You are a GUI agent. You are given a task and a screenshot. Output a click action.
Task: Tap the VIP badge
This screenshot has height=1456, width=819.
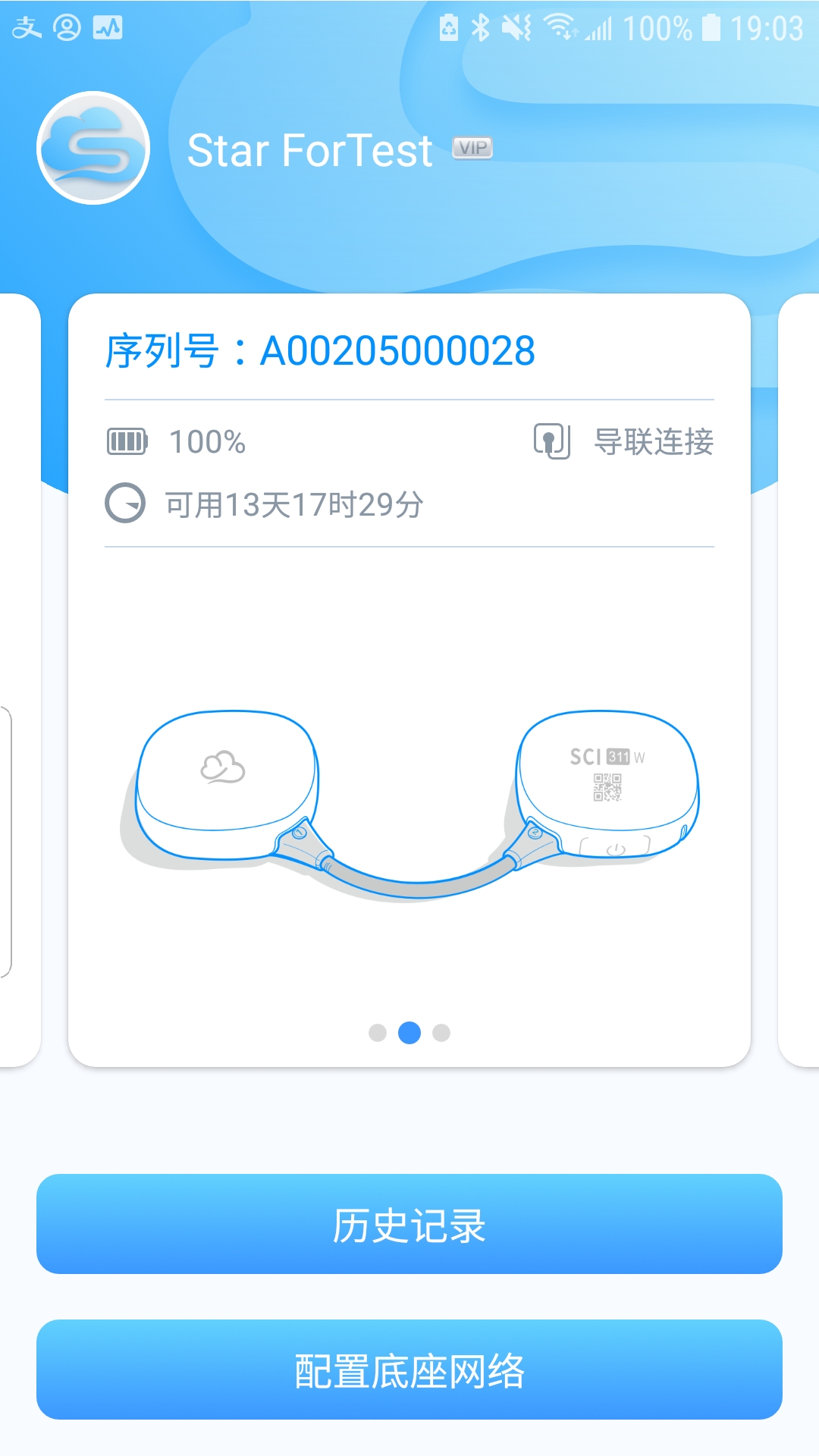click(472, 148)
